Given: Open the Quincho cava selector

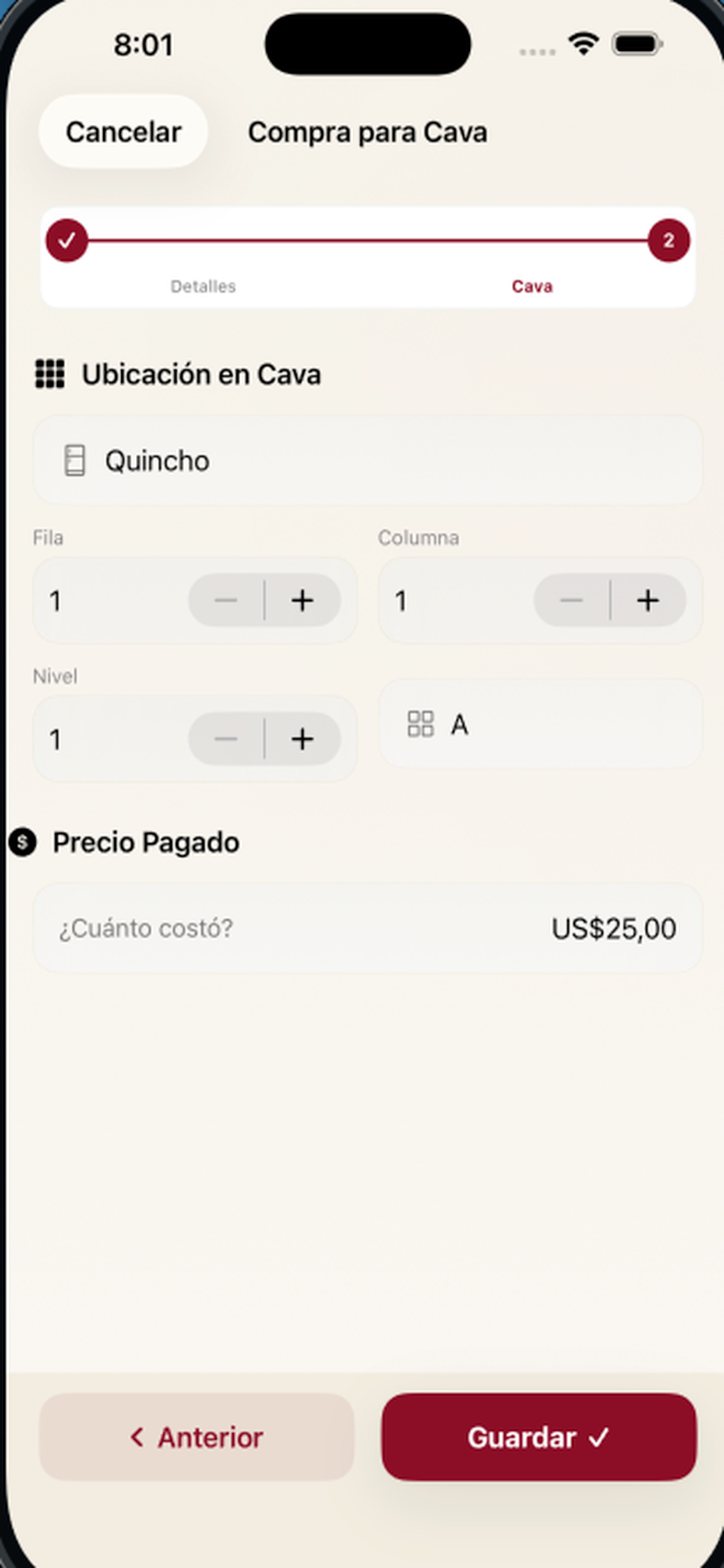Looking at the screenshot, I should [367, 460].
